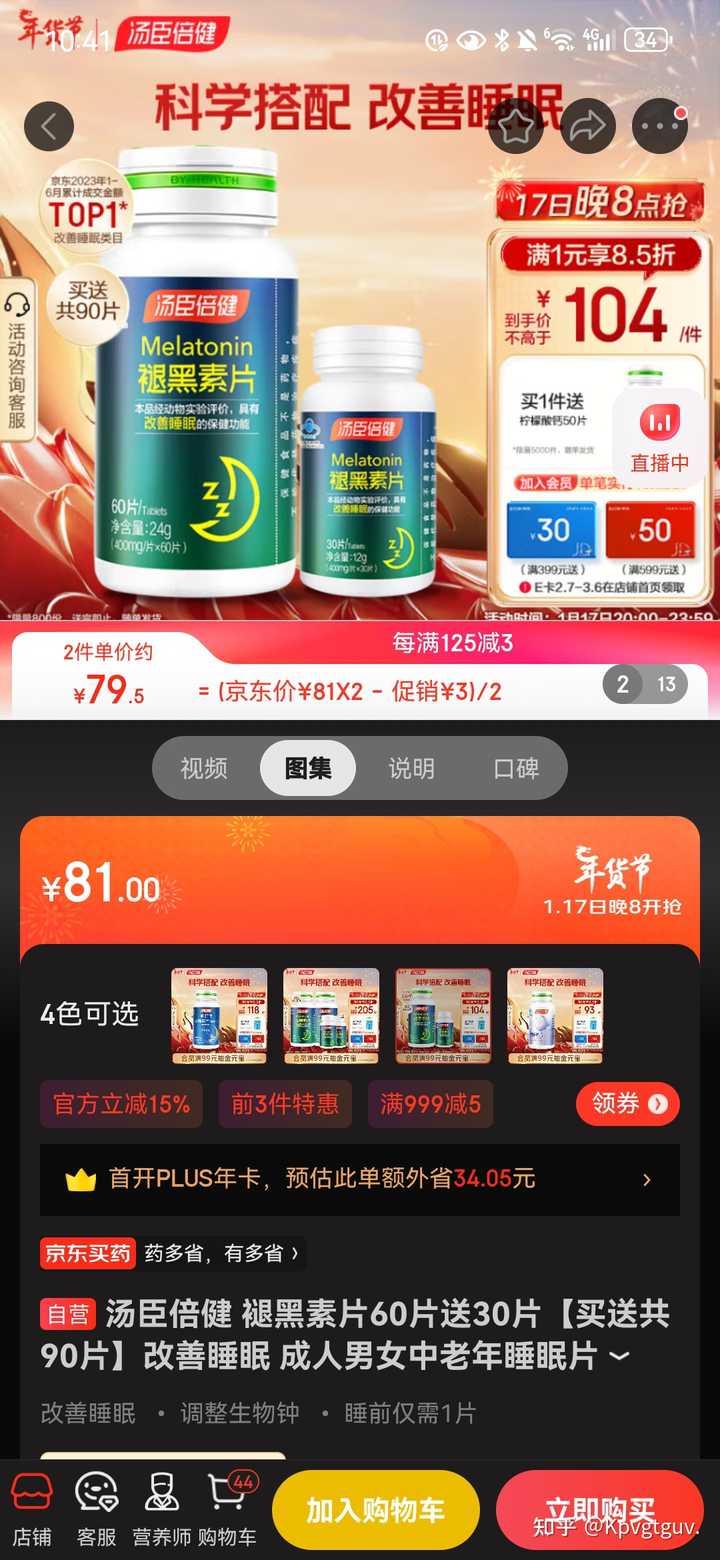Screen dimensions: 720x1560
Task: Open the 直播中 live stream badge
Action: (659, 436)
